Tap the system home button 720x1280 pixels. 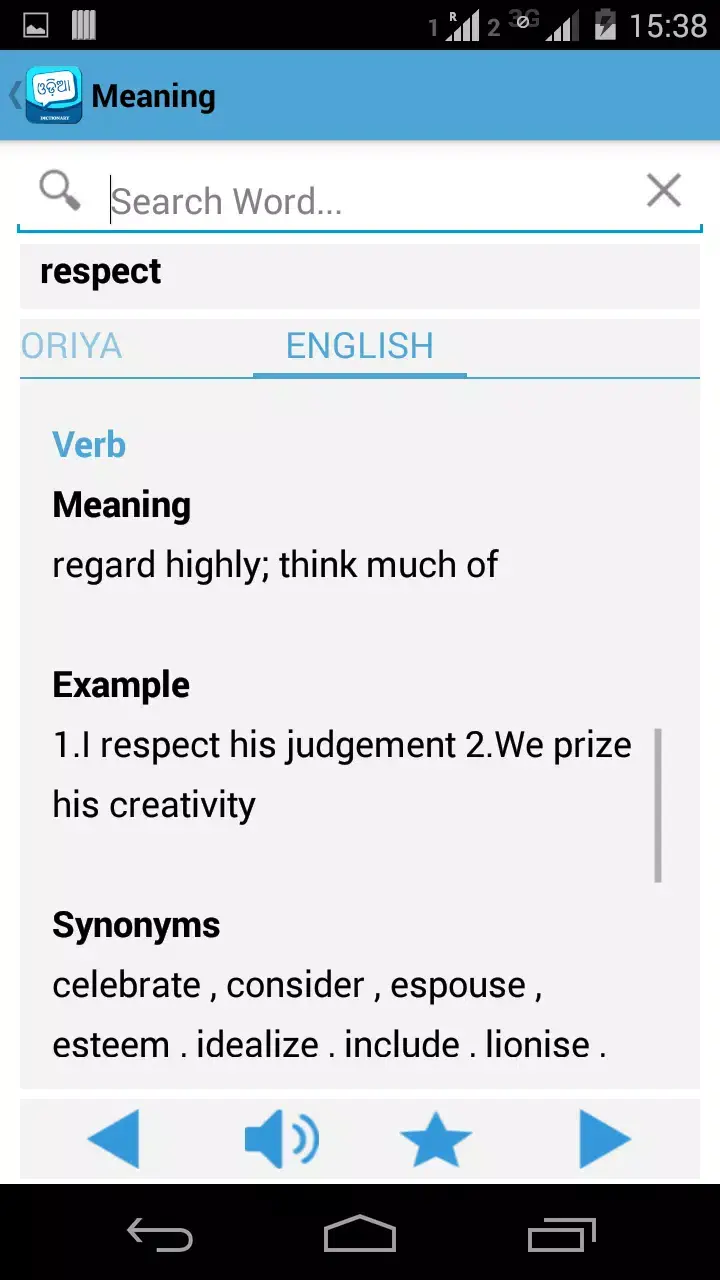[x=360, y=1235]
